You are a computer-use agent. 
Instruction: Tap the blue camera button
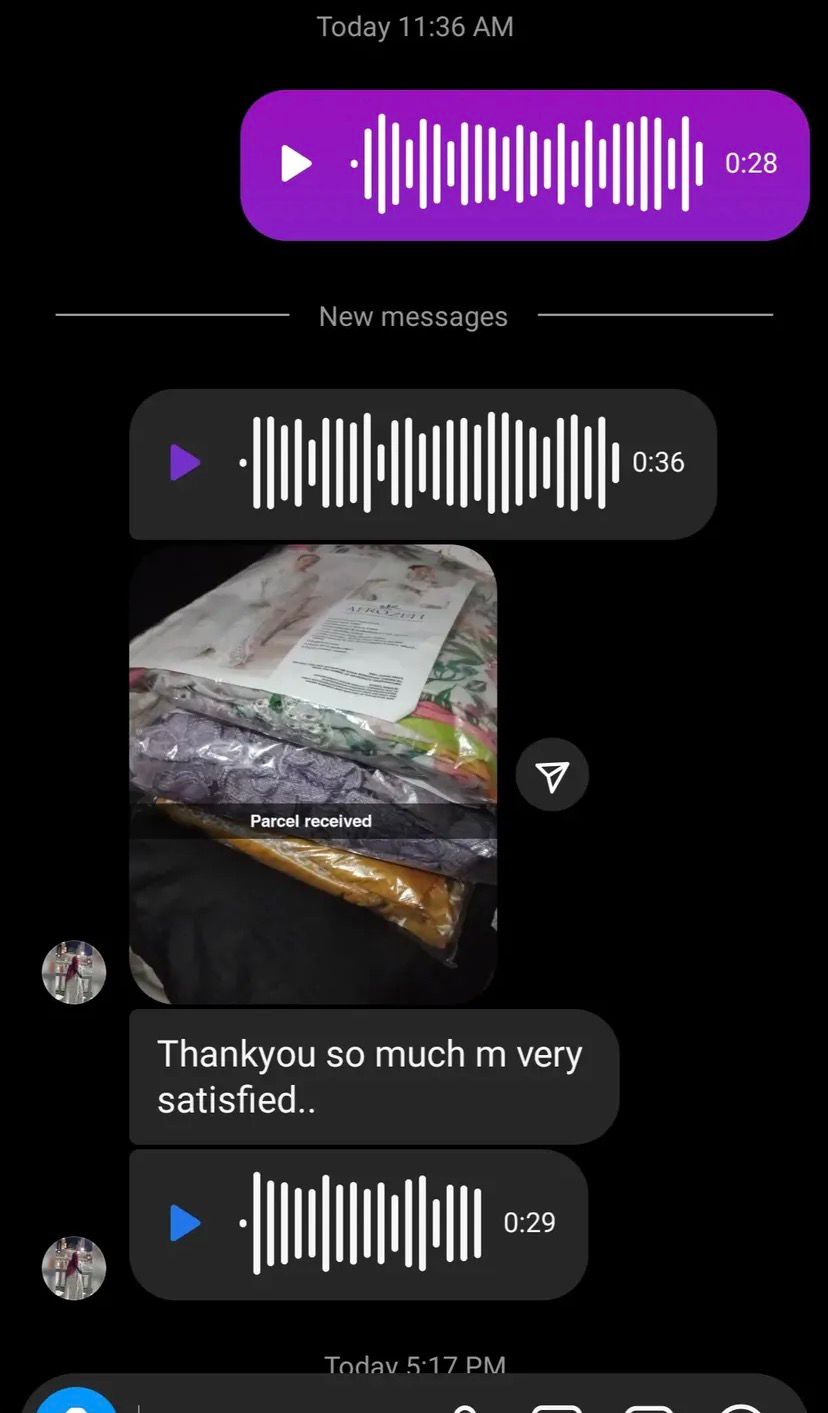click(x=77, y=1403)
